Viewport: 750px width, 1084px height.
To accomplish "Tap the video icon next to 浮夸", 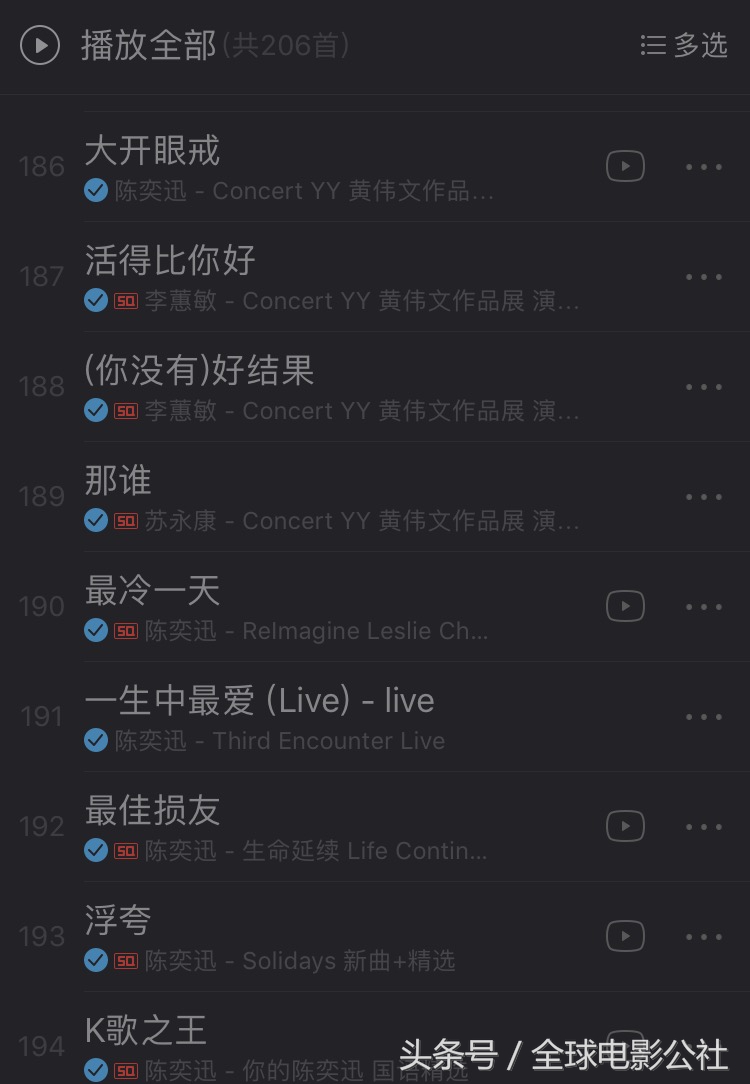I will tap(625, 936).
